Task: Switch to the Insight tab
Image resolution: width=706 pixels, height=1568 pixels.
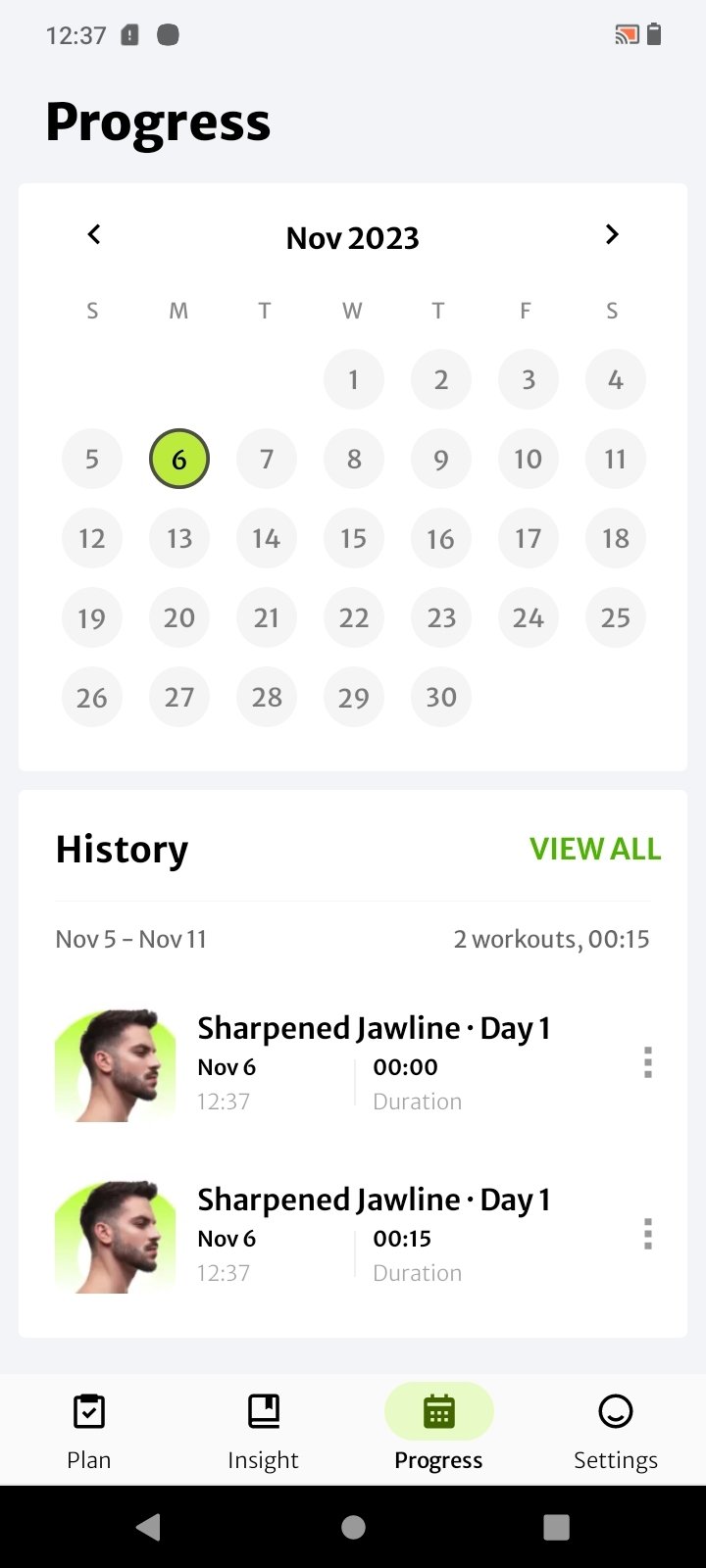Action: click(x=264, y=1431)
